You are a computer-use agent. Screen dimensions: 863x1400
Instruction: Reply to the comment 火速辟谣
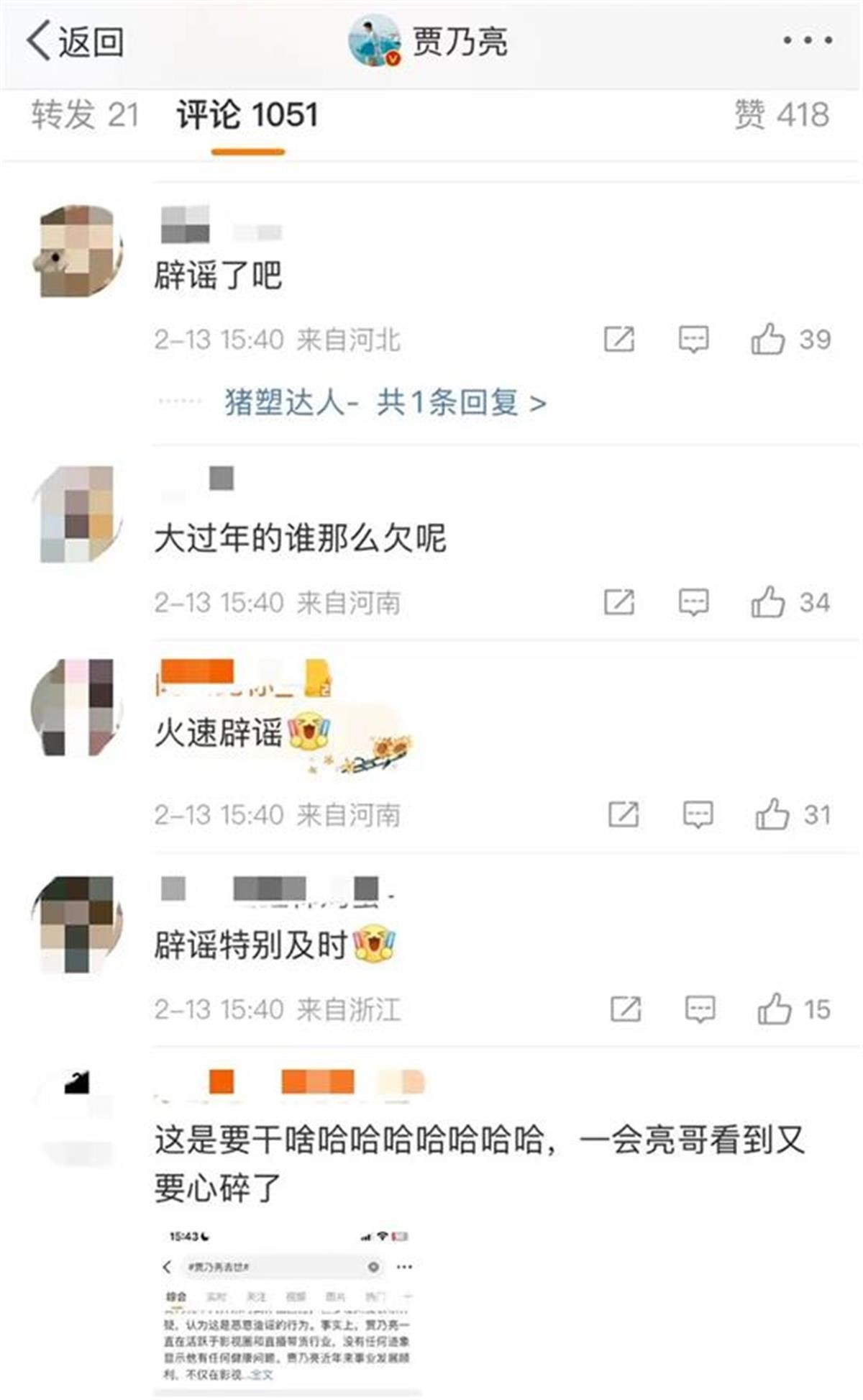point(698,814)
